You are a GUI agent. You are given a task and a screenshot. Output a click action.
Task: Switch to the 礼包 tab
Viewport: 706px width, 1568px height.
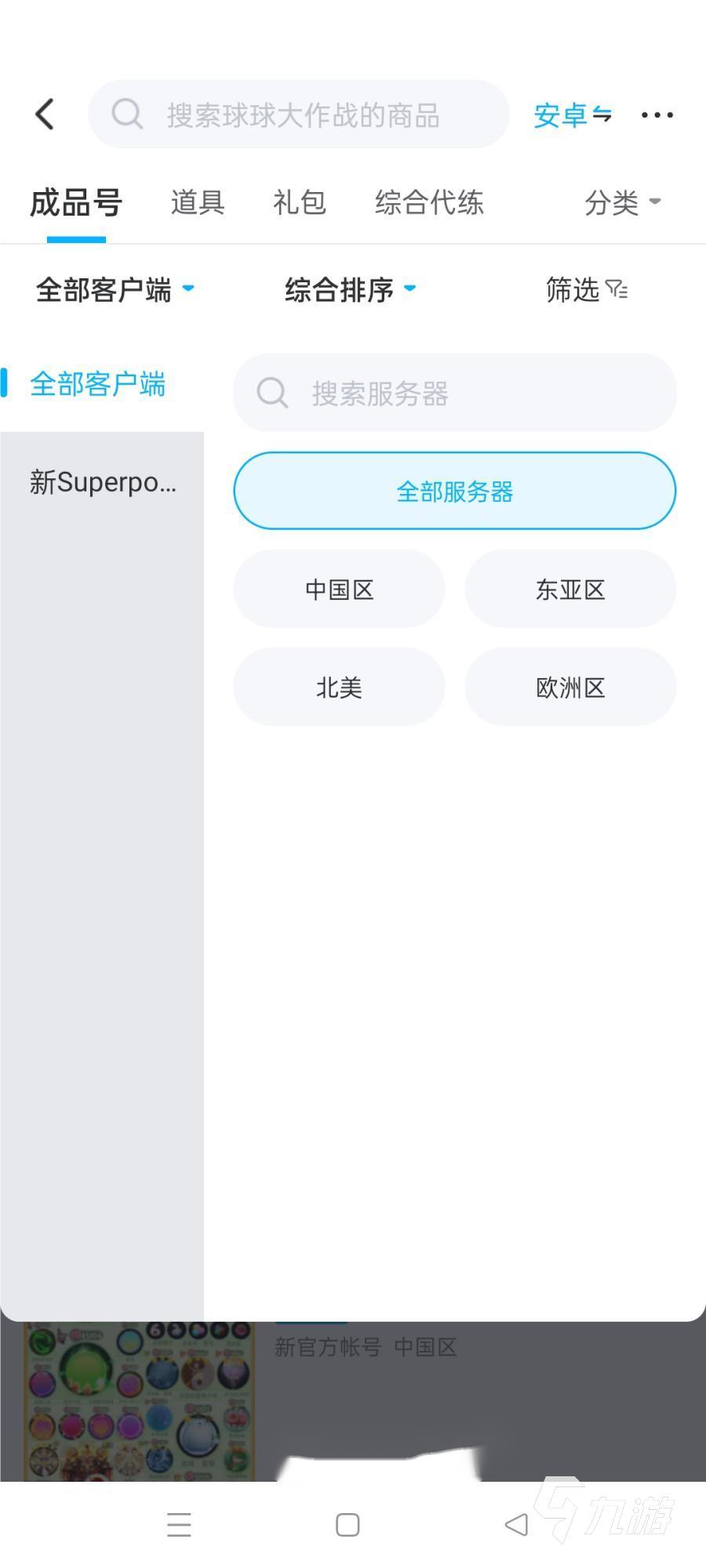(299, 202)
